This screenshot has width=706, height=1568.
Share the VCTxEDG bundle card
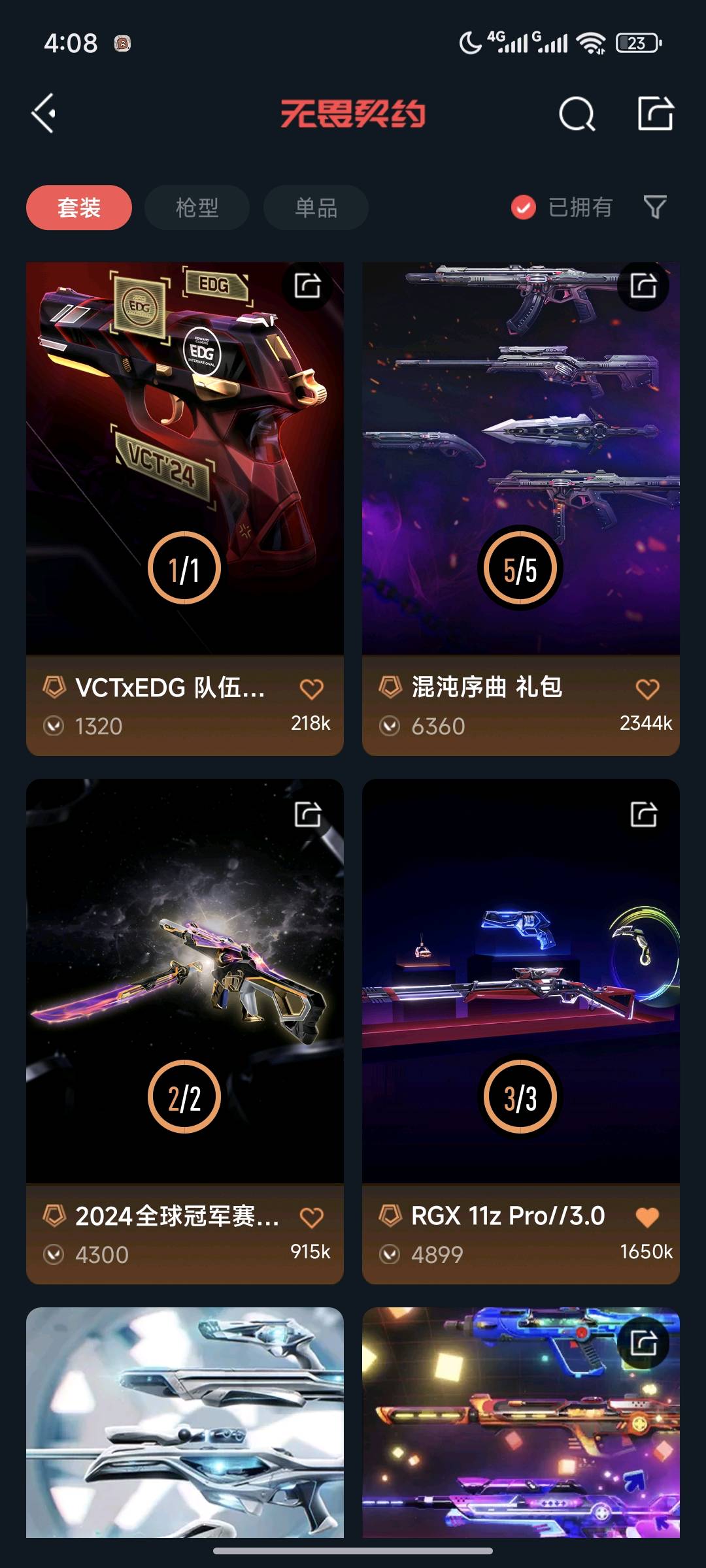click(x=307, y=286)
